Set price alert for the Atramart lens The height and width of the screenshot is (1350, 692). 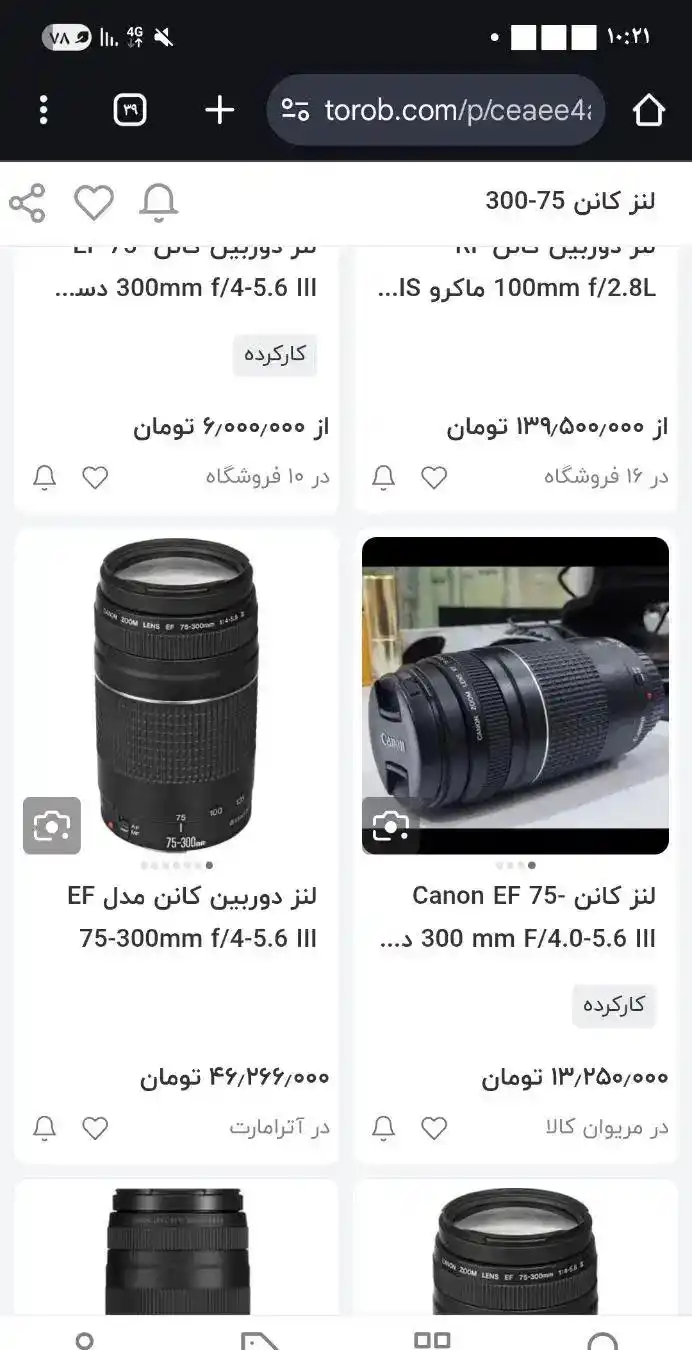[x=45, y=1129]
